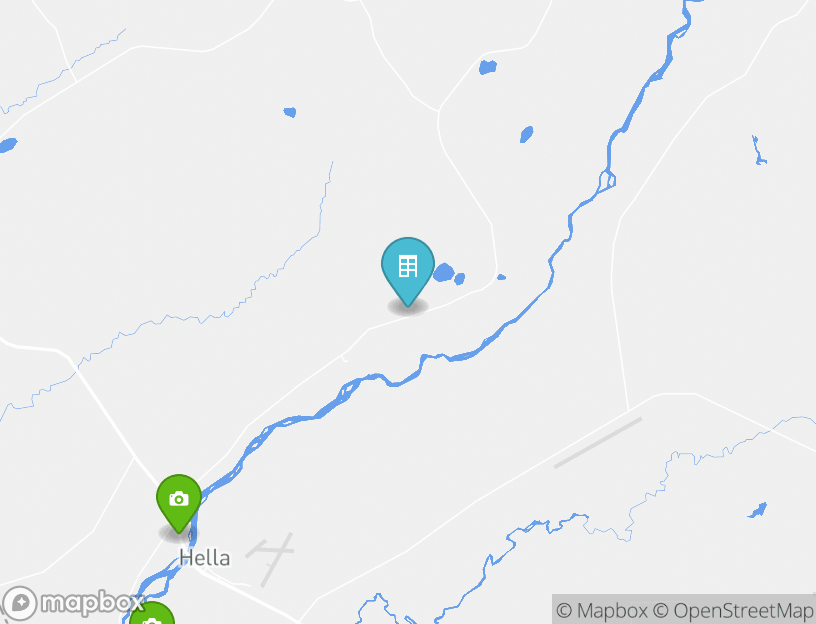Viewport: 816px width, 624px height.
Task: Open the green camera pin near Hella
Action: click(178, 499)
